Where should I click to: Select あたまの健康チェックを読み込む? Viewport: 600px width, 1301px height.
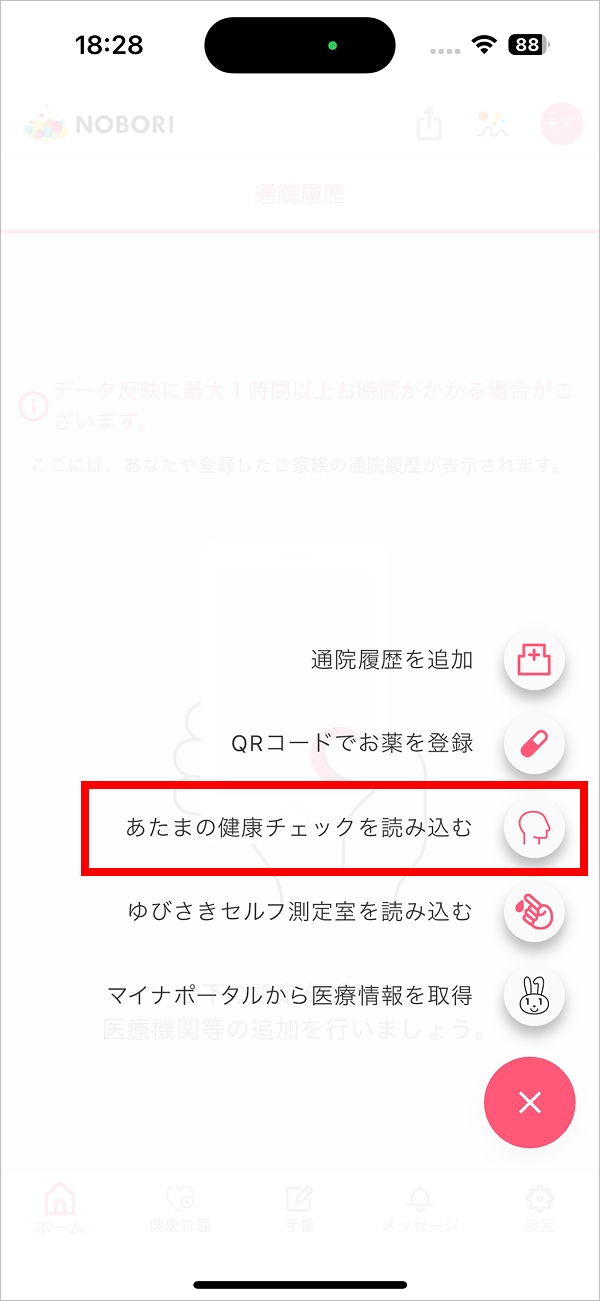click(x=534, y=828)
